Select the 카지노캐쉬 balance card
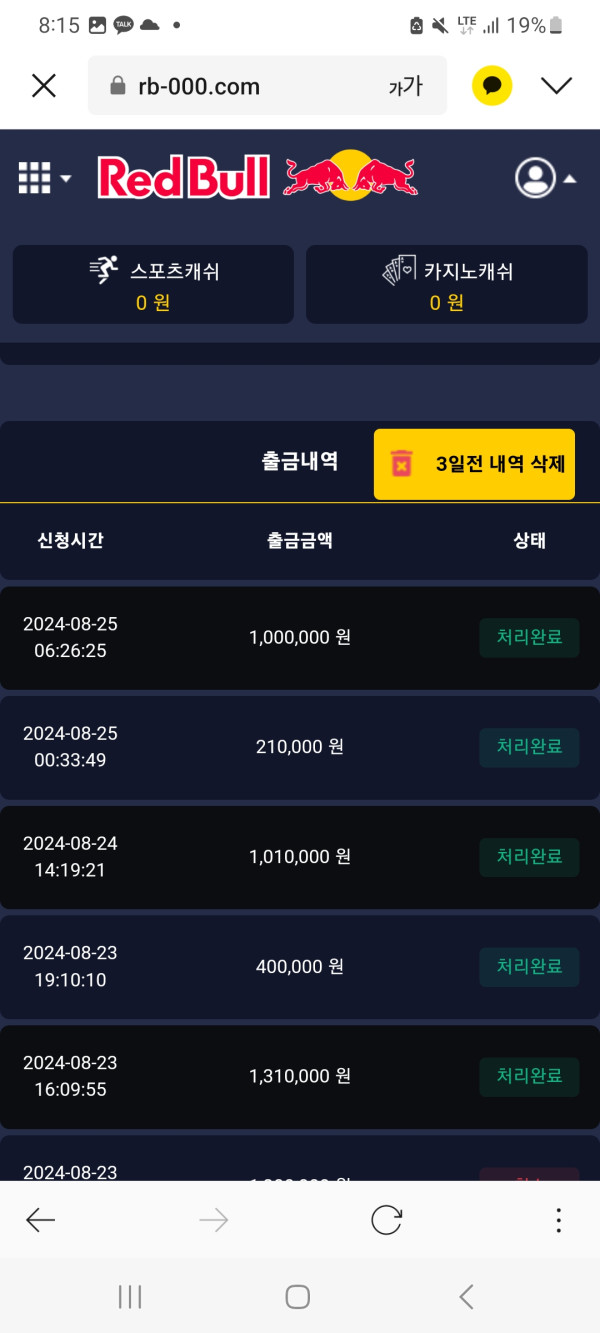This screenshot has width=600, height=1333. point(446,284)
